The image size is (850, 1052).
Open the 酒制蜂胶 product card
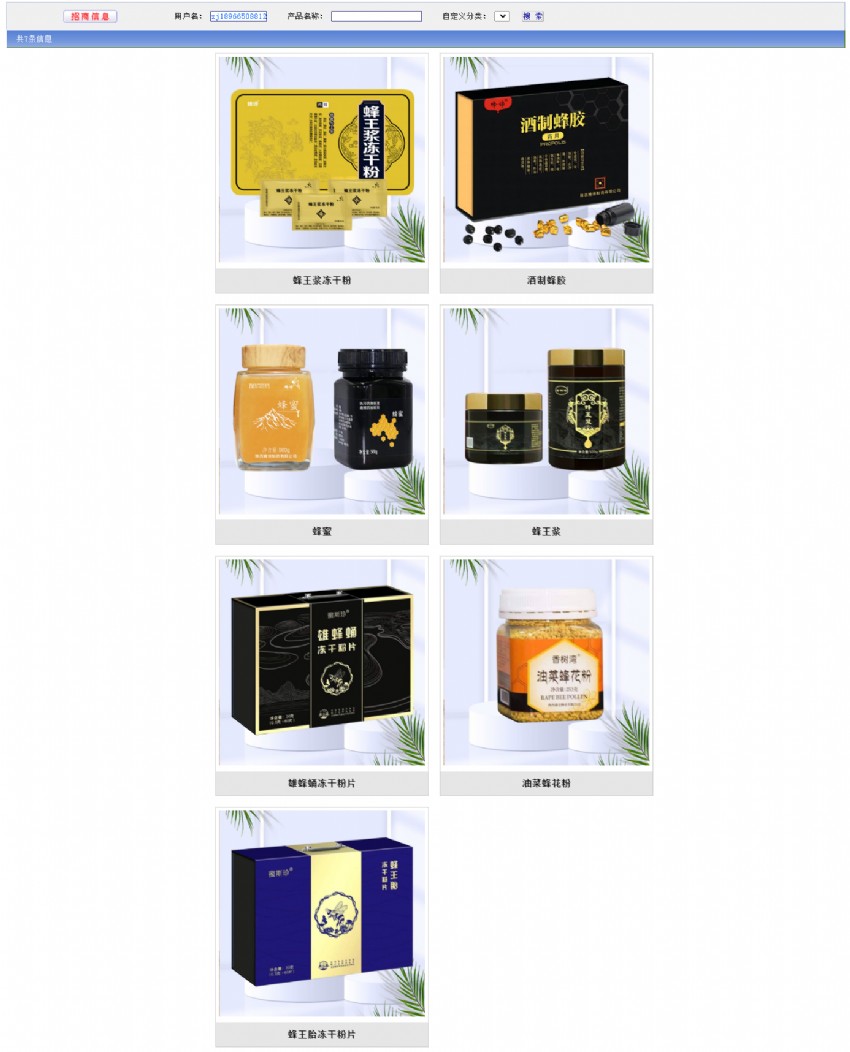546,161
